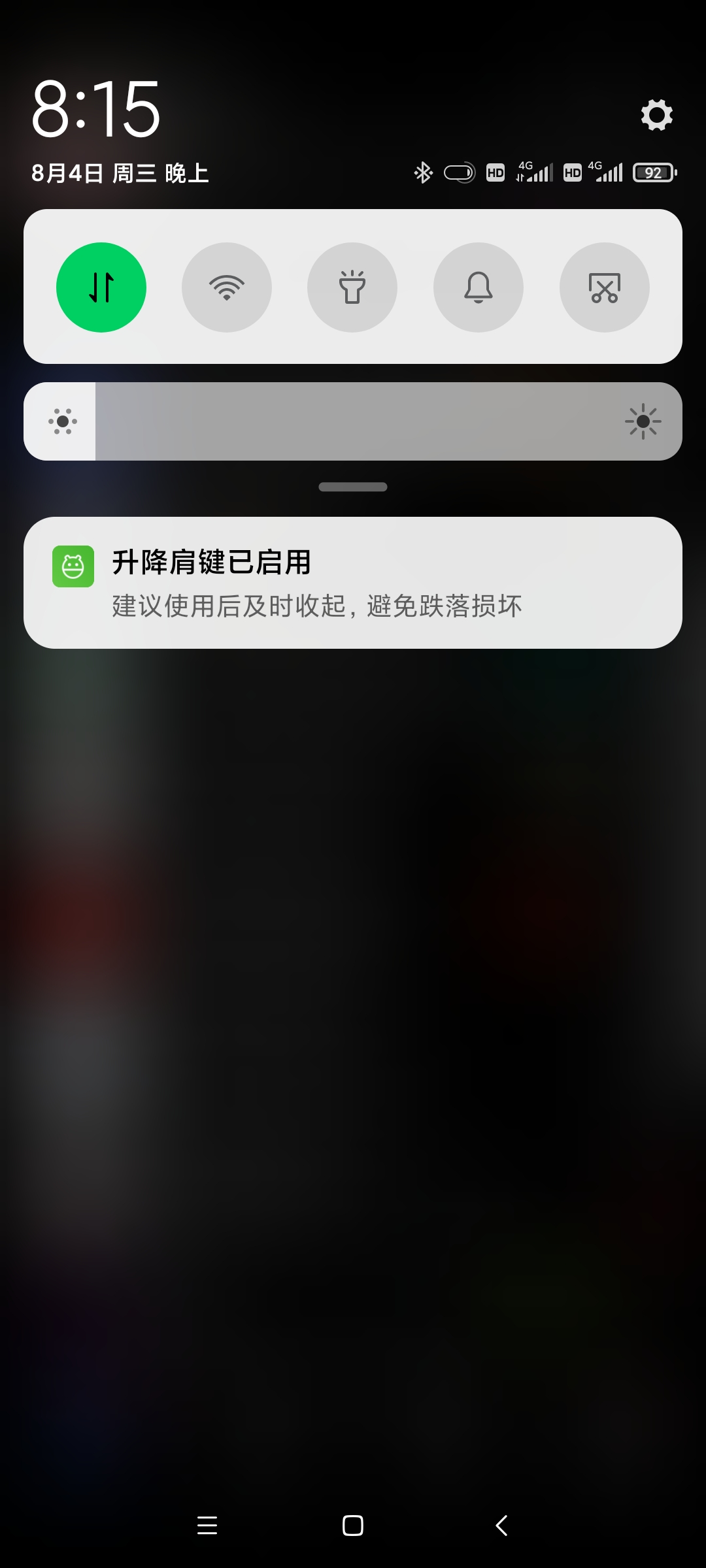Turn off the mobile data toggle
Viewport: 706px width, 1568px height.
click(x=101, y=287)
